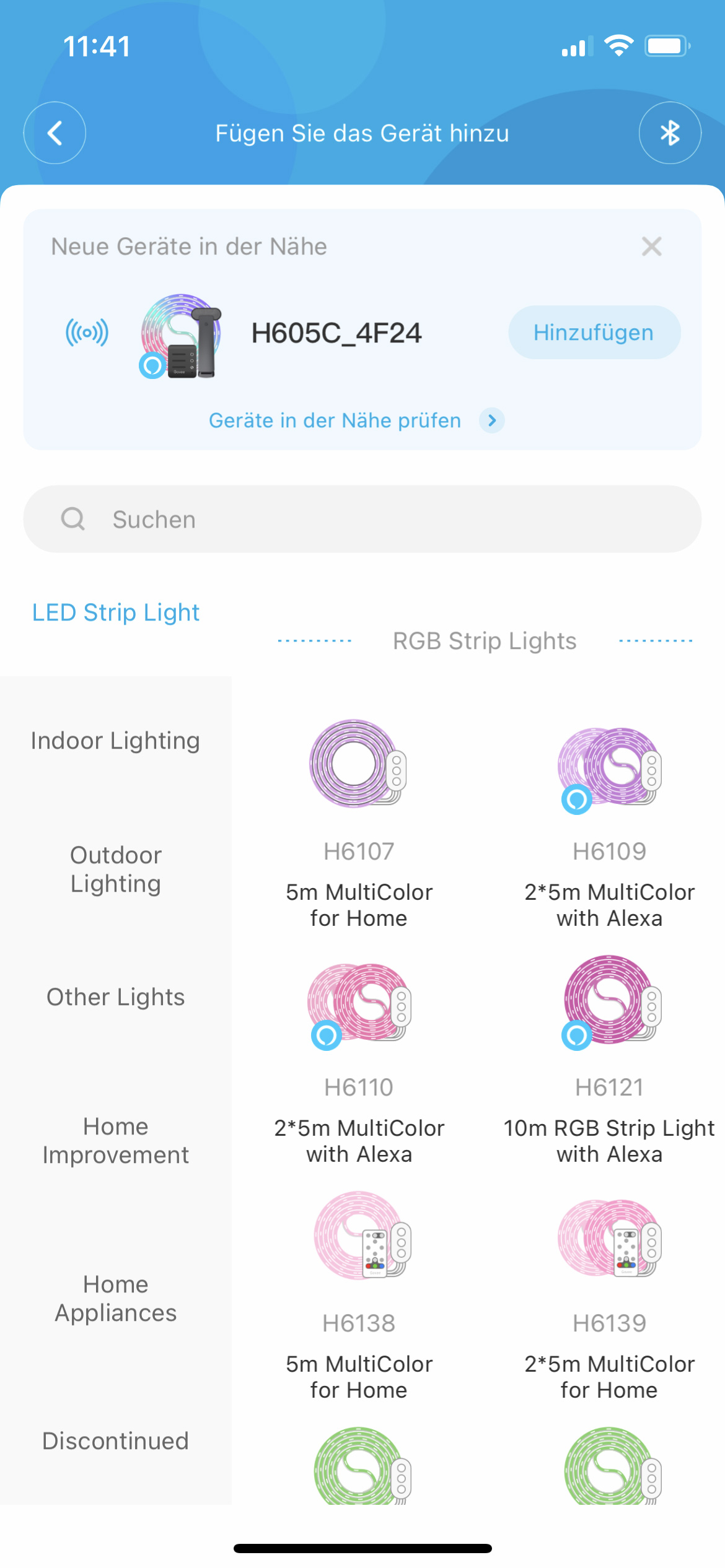
Task: Tap the Suchen search field
Action: click(x=362, y=519)
